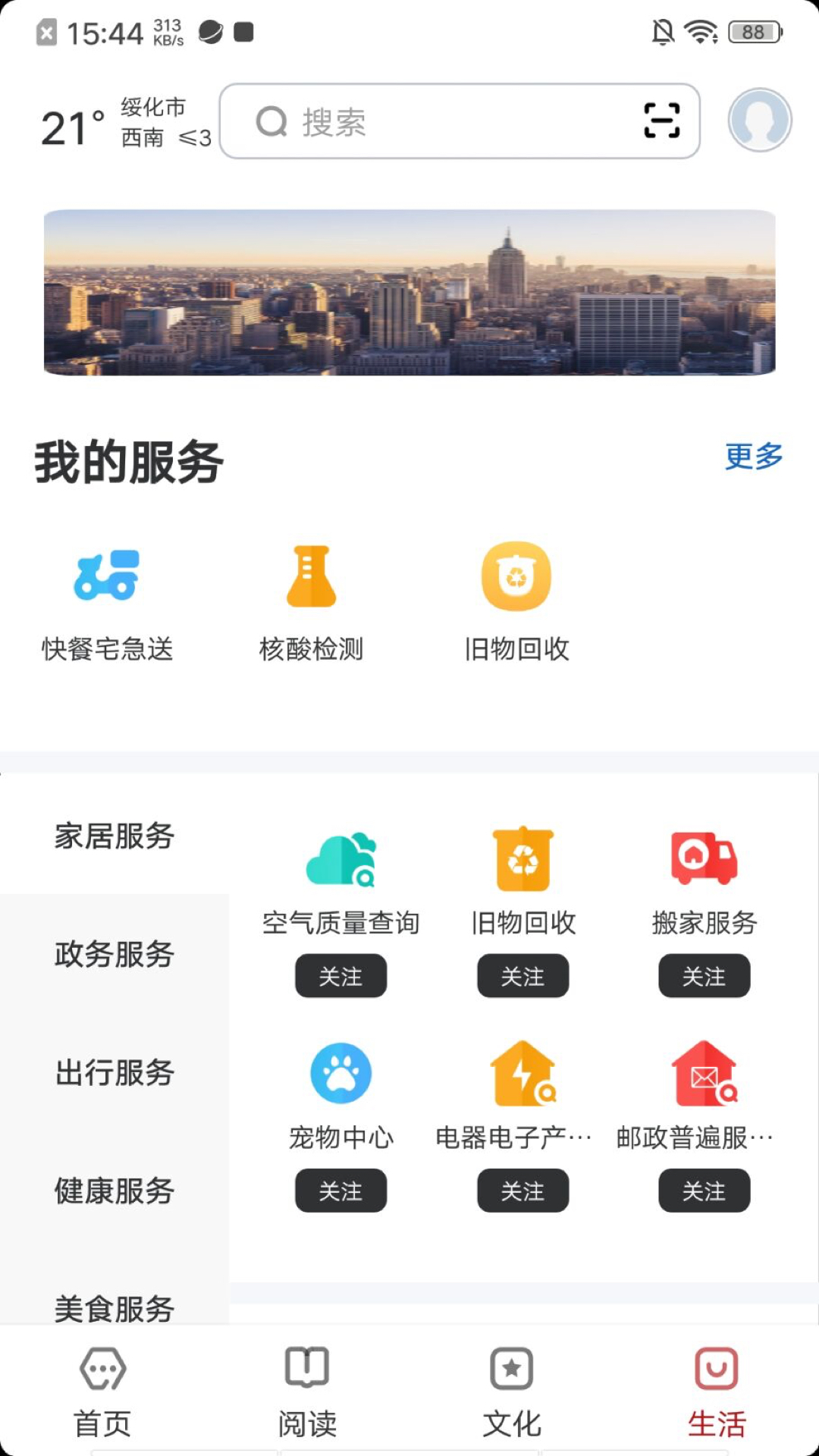The image size is (819, 1456).
Task: Switch to the 文化 tab
Action: (x=512, y=1392)
